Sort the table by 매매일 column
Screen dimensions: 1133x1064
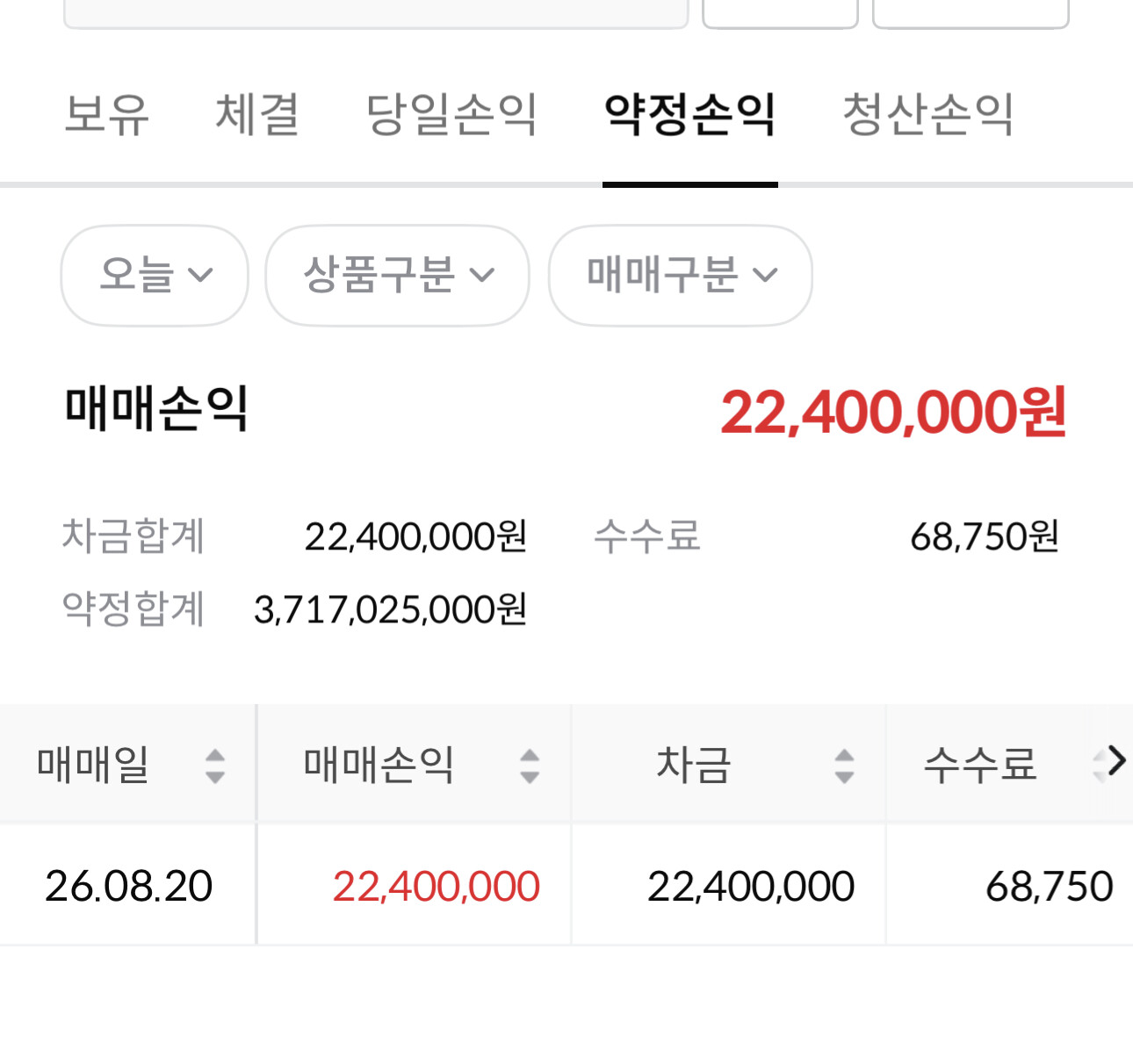tap(127, 764)
